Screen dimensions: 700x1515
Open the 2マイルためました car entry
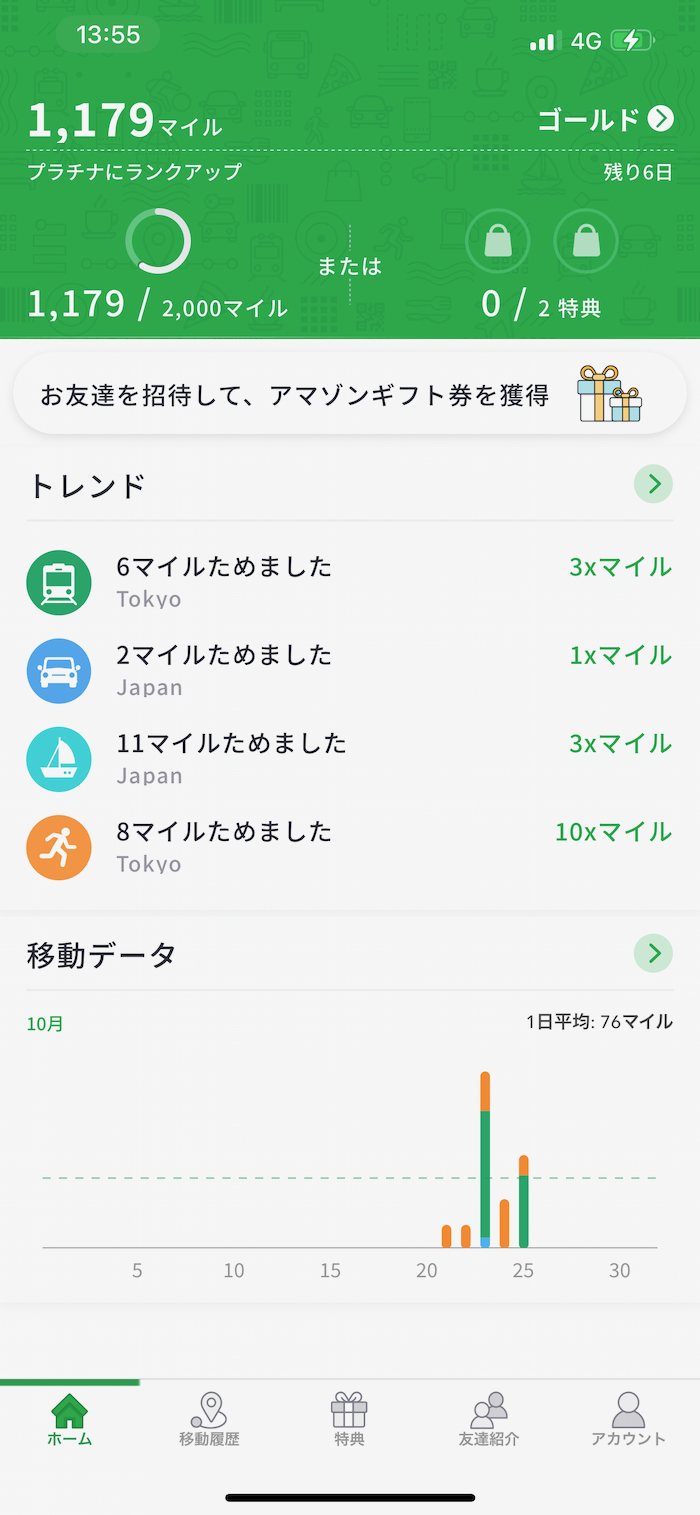click(x=348, y=670)
